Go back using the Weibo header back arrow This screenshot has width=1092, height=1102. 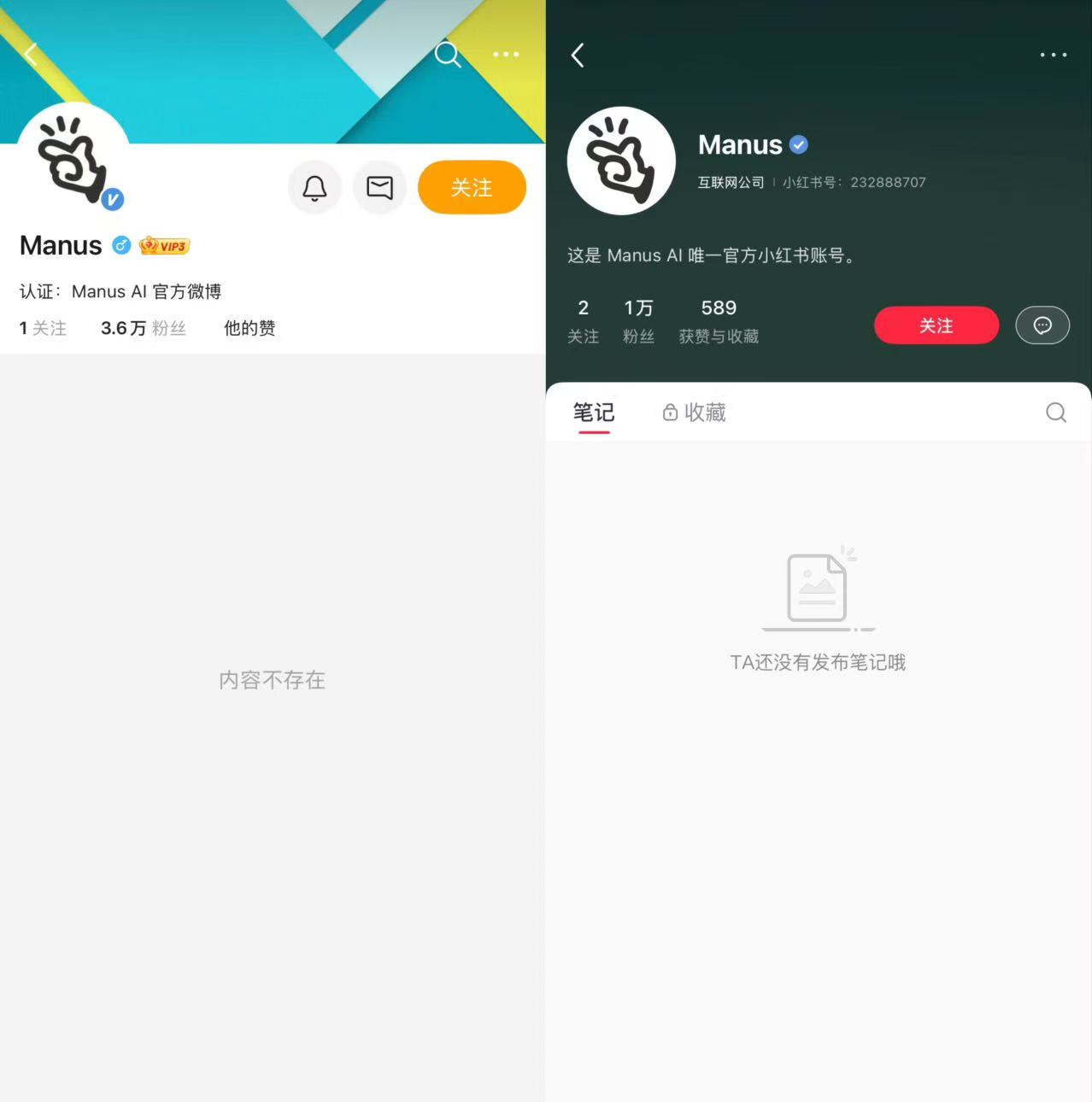pos(31,55)
